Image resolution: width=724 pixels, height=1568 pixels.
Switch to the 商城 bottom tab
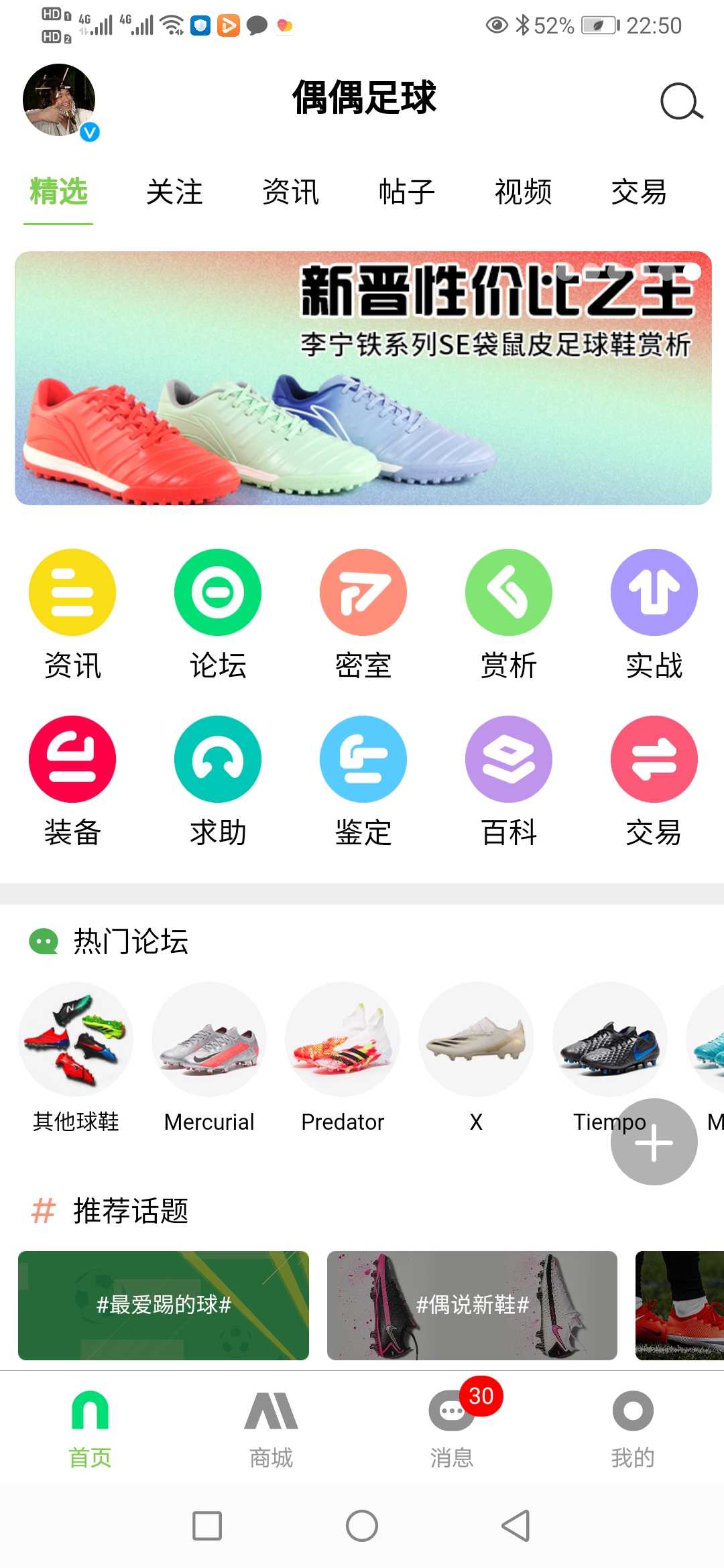tap(271, 1429)
